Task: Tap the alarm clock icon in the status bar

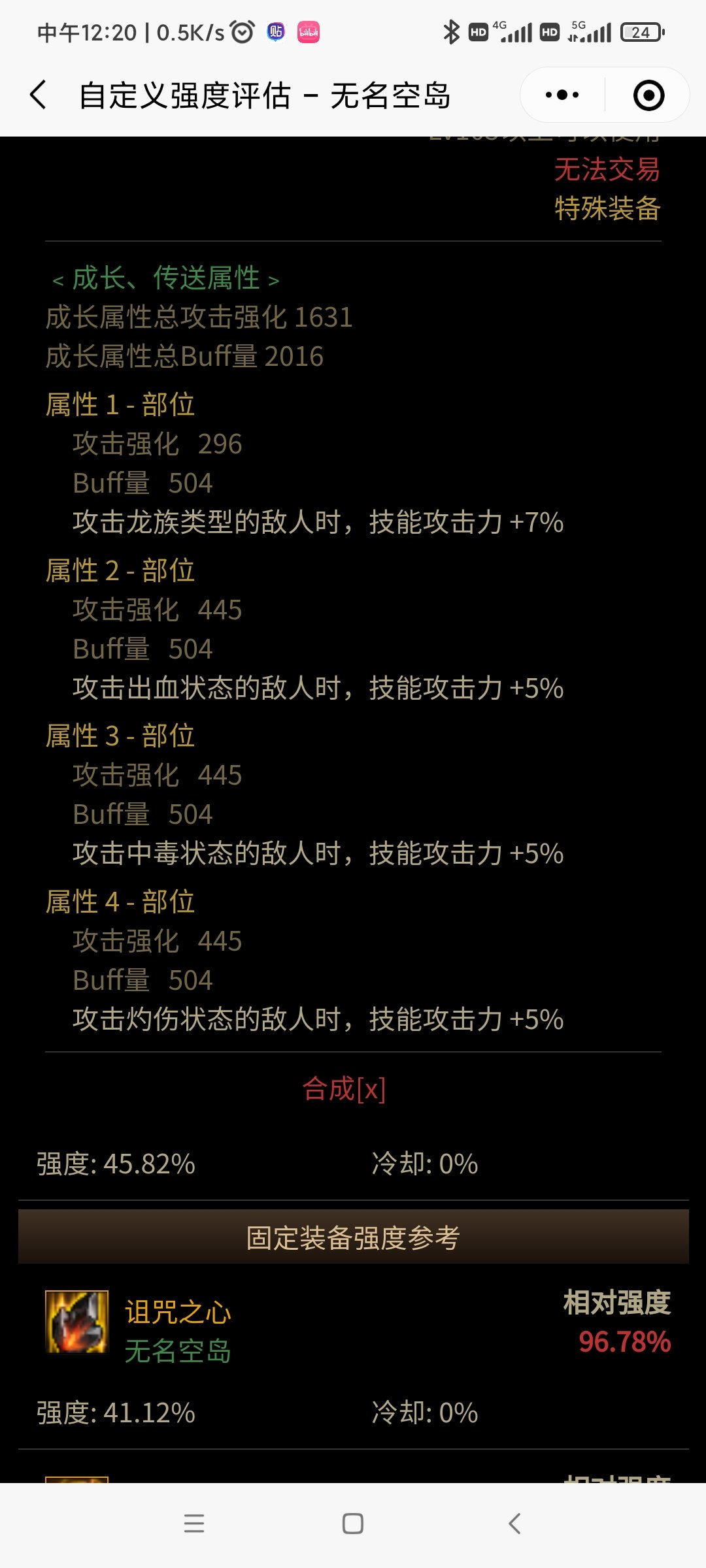Action: tap(241, 31)
